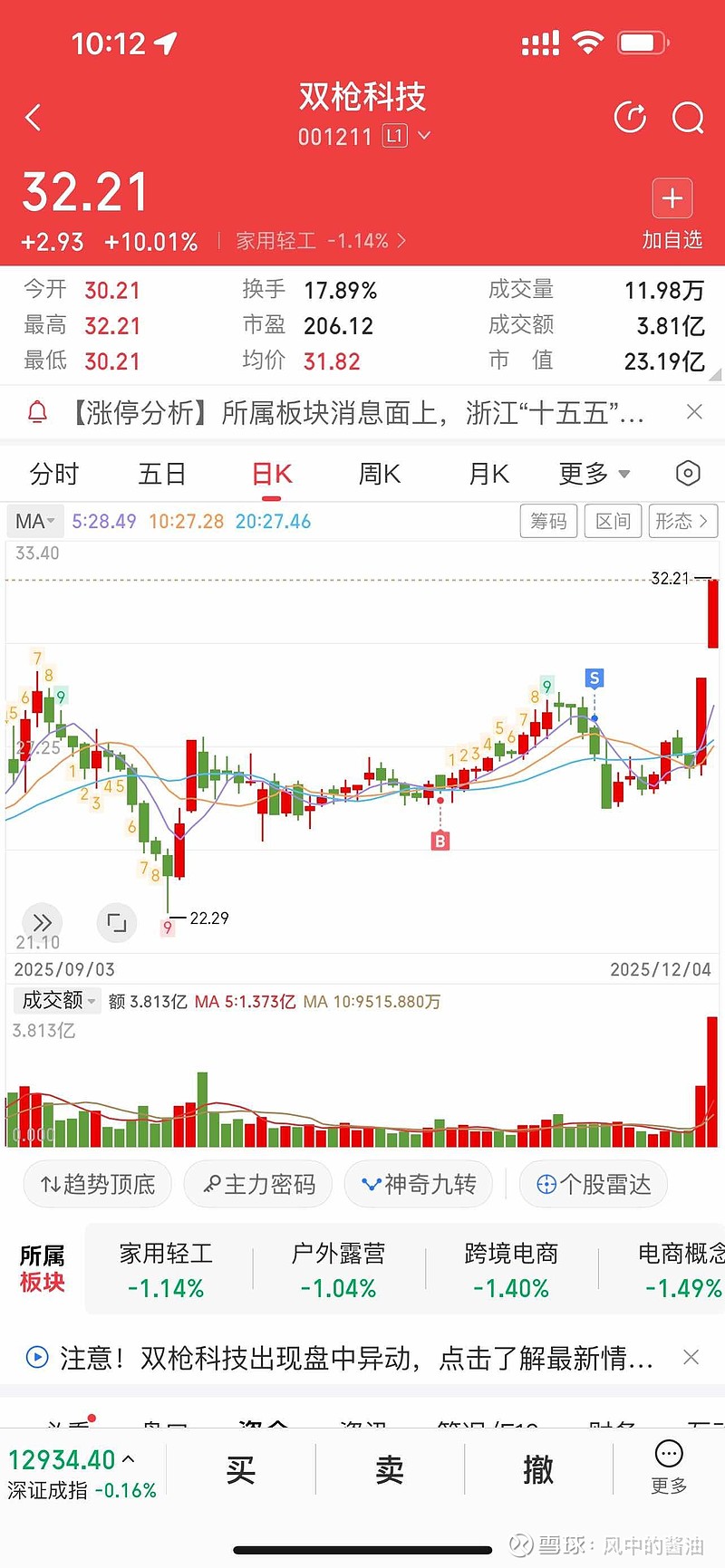Tap the refresh icon in header

[x=630, y=118]
